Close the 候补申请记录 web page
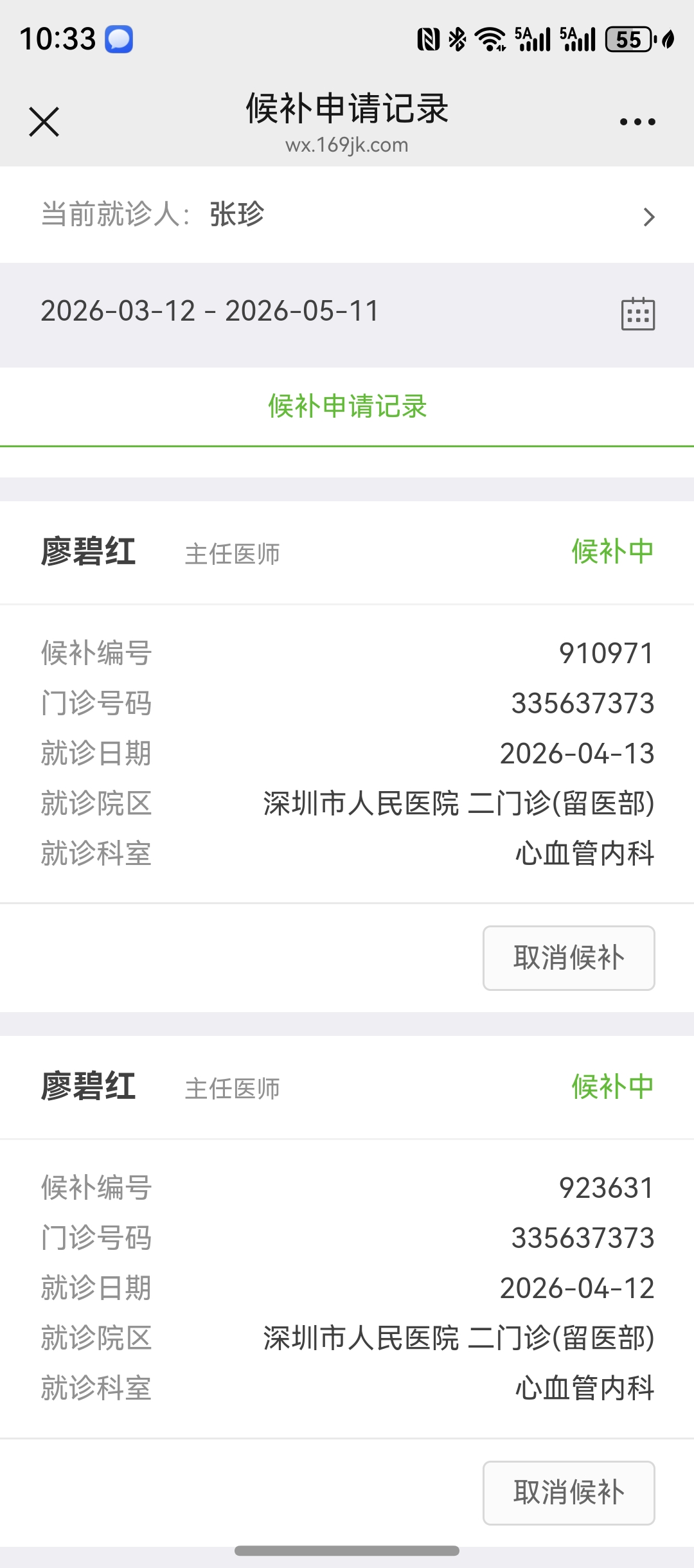694x1568 pixels. (x=44, y=122)
